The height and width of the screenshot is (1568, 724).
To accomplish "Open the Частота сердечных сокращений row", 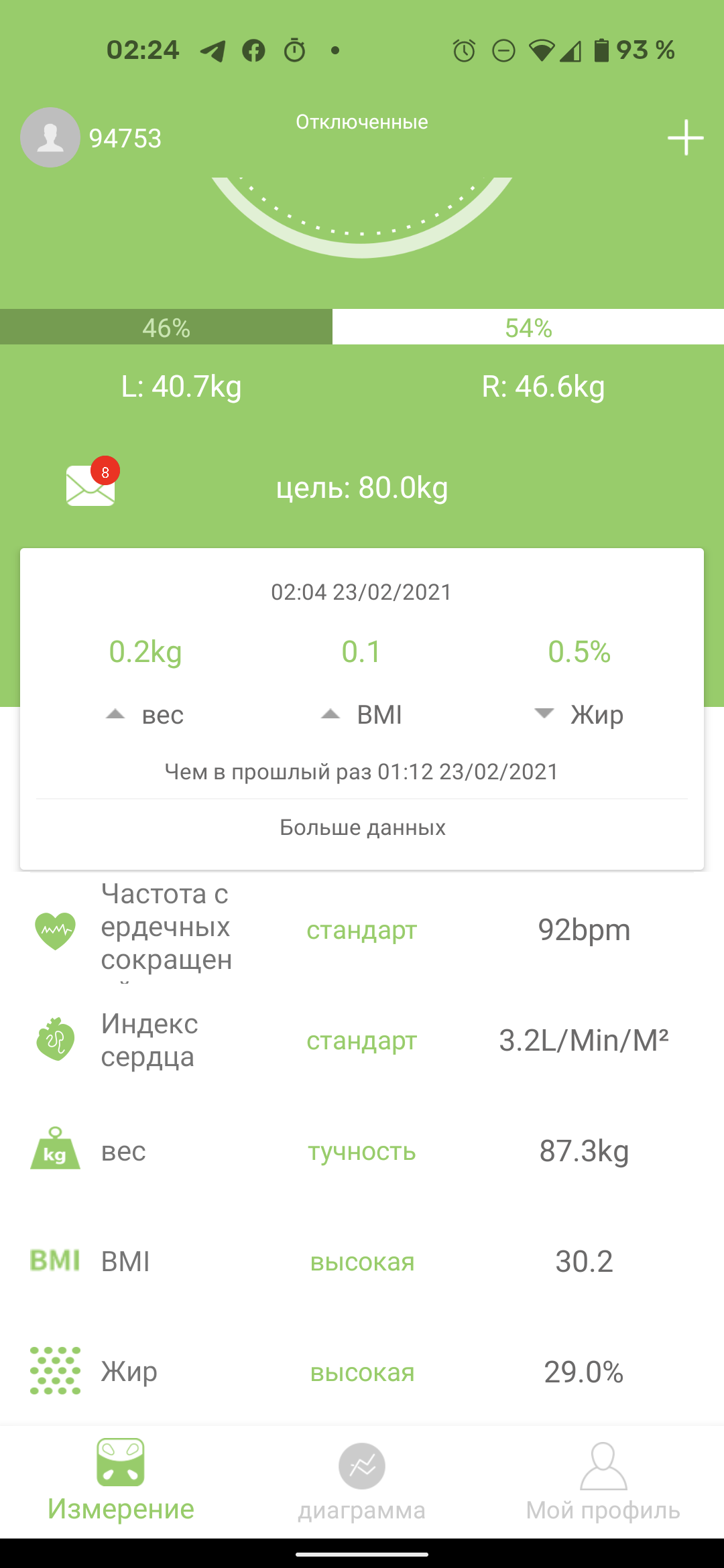I will (362, 930).
